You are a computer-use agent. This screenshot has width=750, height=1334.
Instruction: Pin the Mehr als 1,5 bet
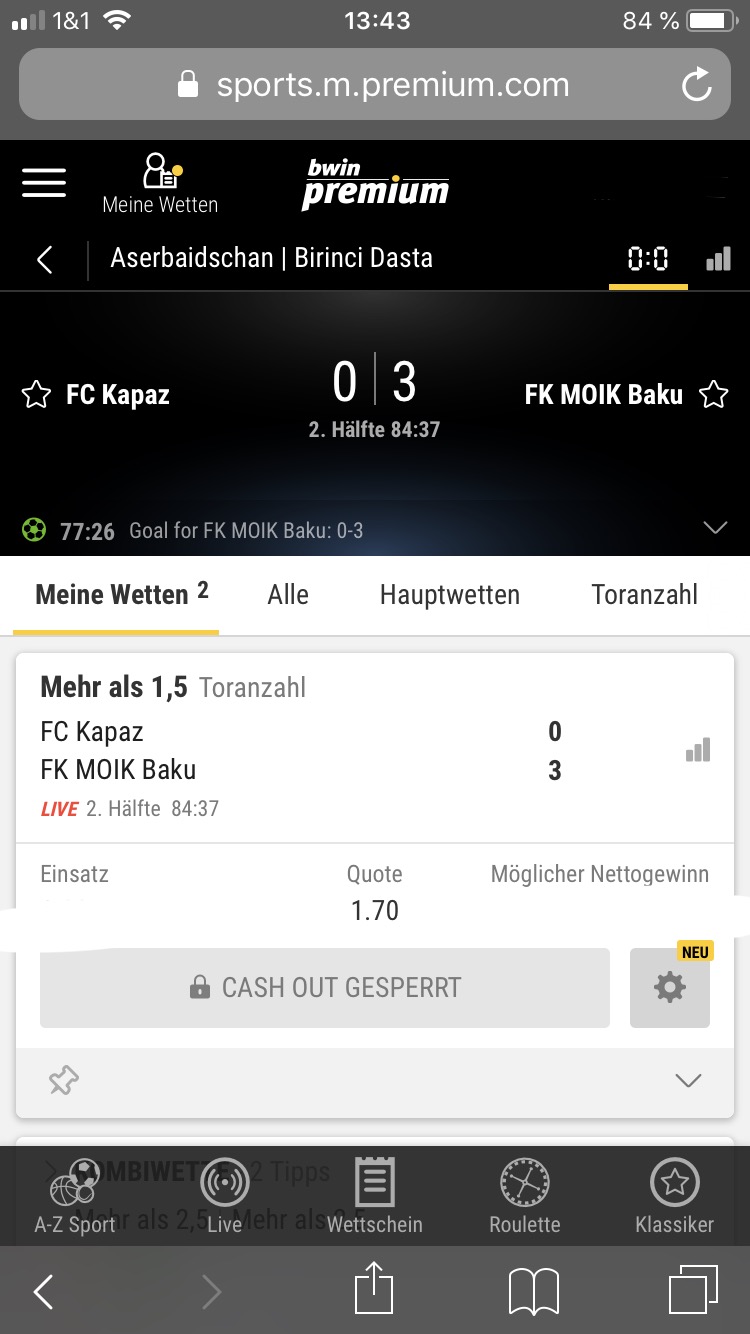pyautogui.click(x=64, y=1080)
